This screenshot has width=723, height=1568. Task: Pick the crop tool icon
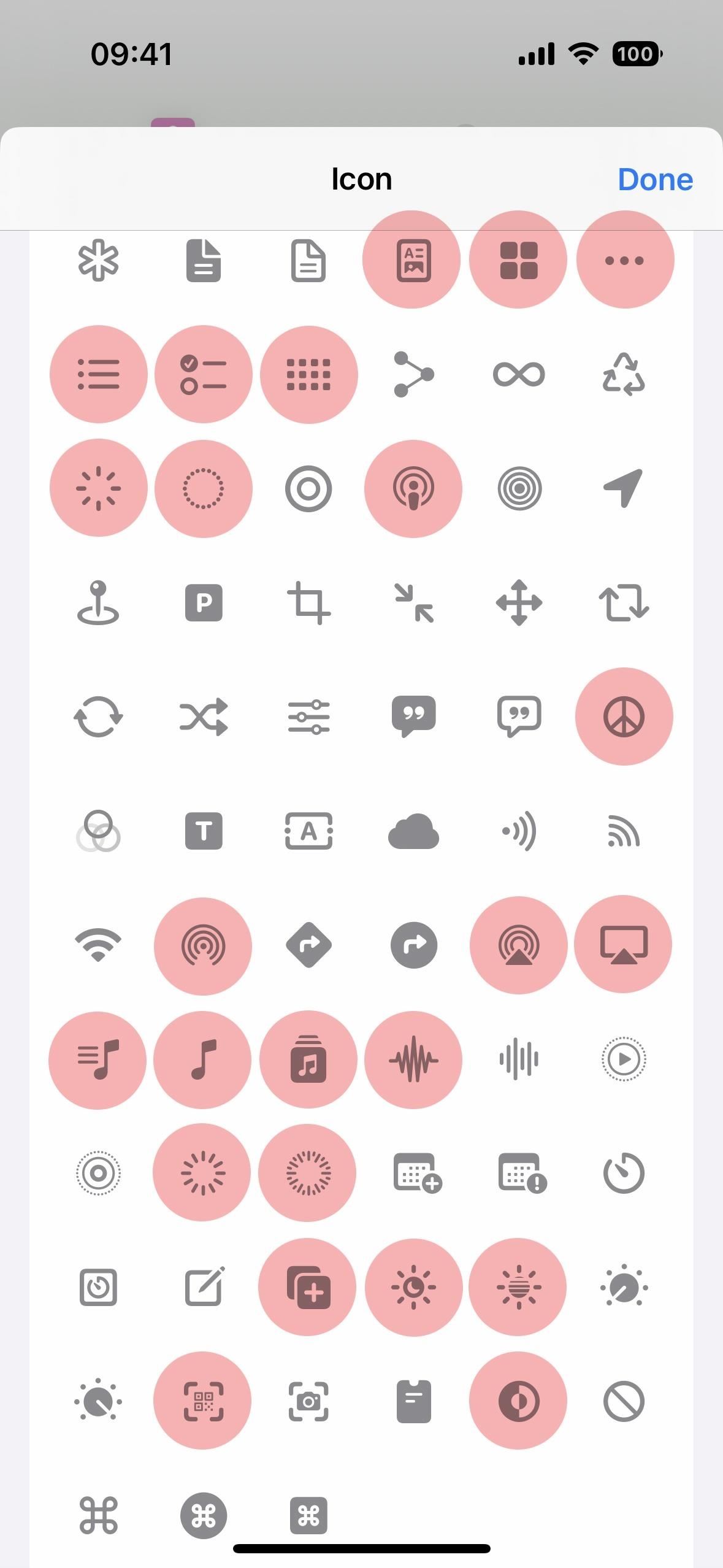click(308, 603)
